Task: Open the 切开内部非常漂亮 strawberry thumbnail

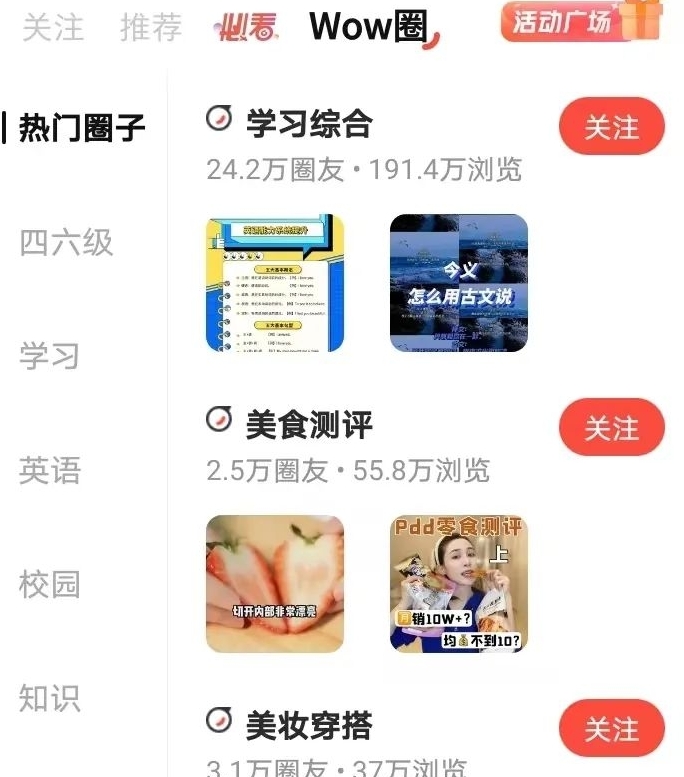Action: pyautogui.click(x=275, y=584)
